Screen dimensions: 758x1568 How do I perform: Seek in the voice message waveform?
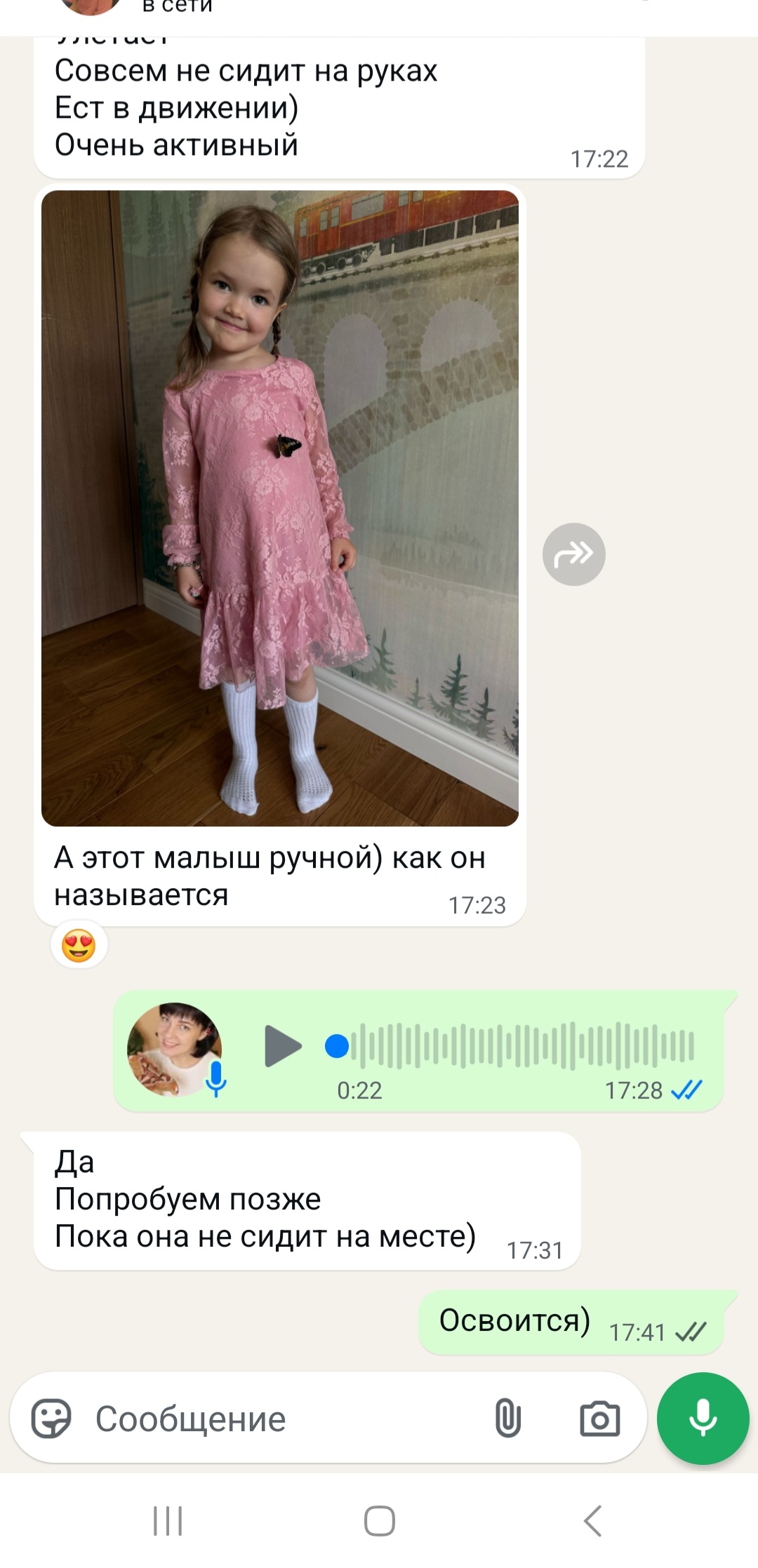(x=523, y=1046)
